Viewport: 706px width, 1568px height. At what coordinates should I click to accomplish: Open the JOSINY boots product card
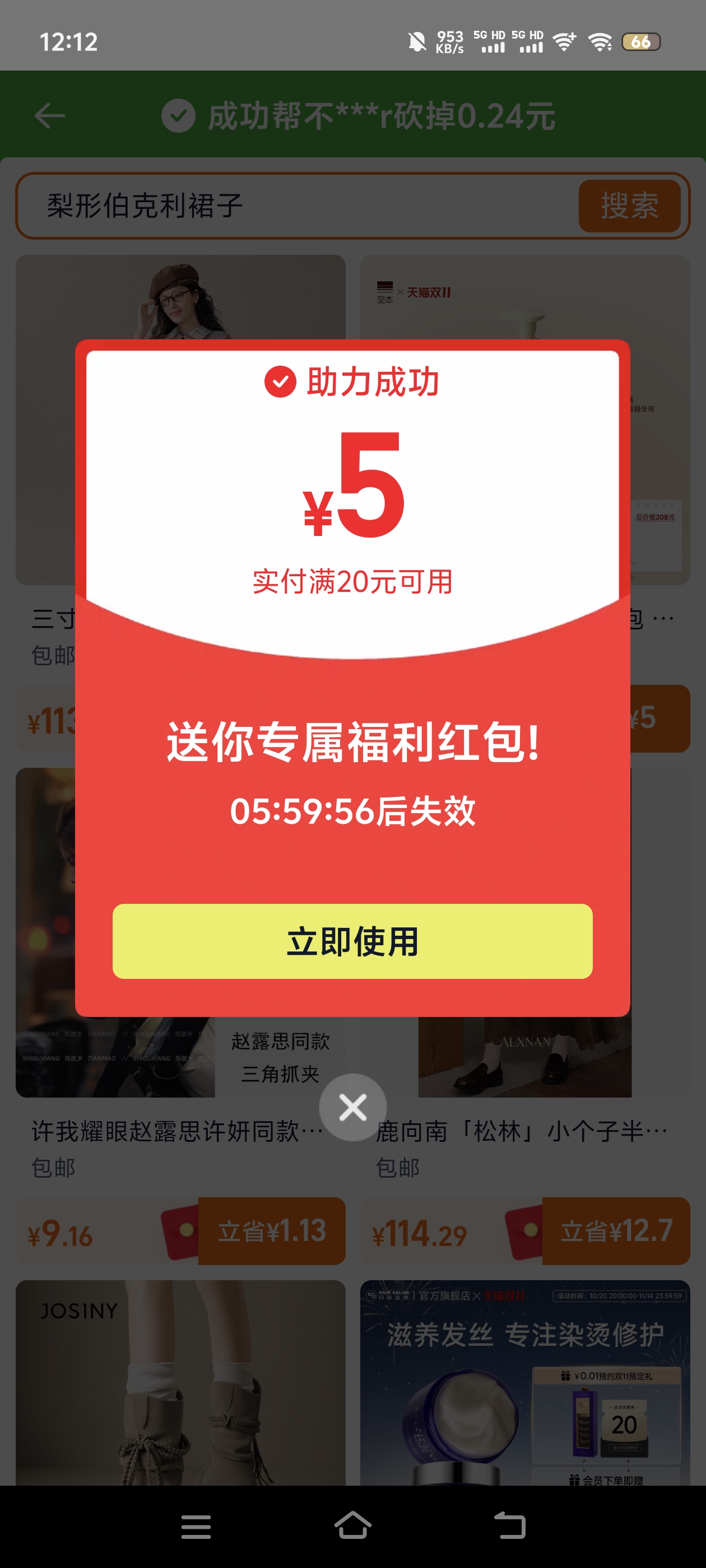point(180,1382)
